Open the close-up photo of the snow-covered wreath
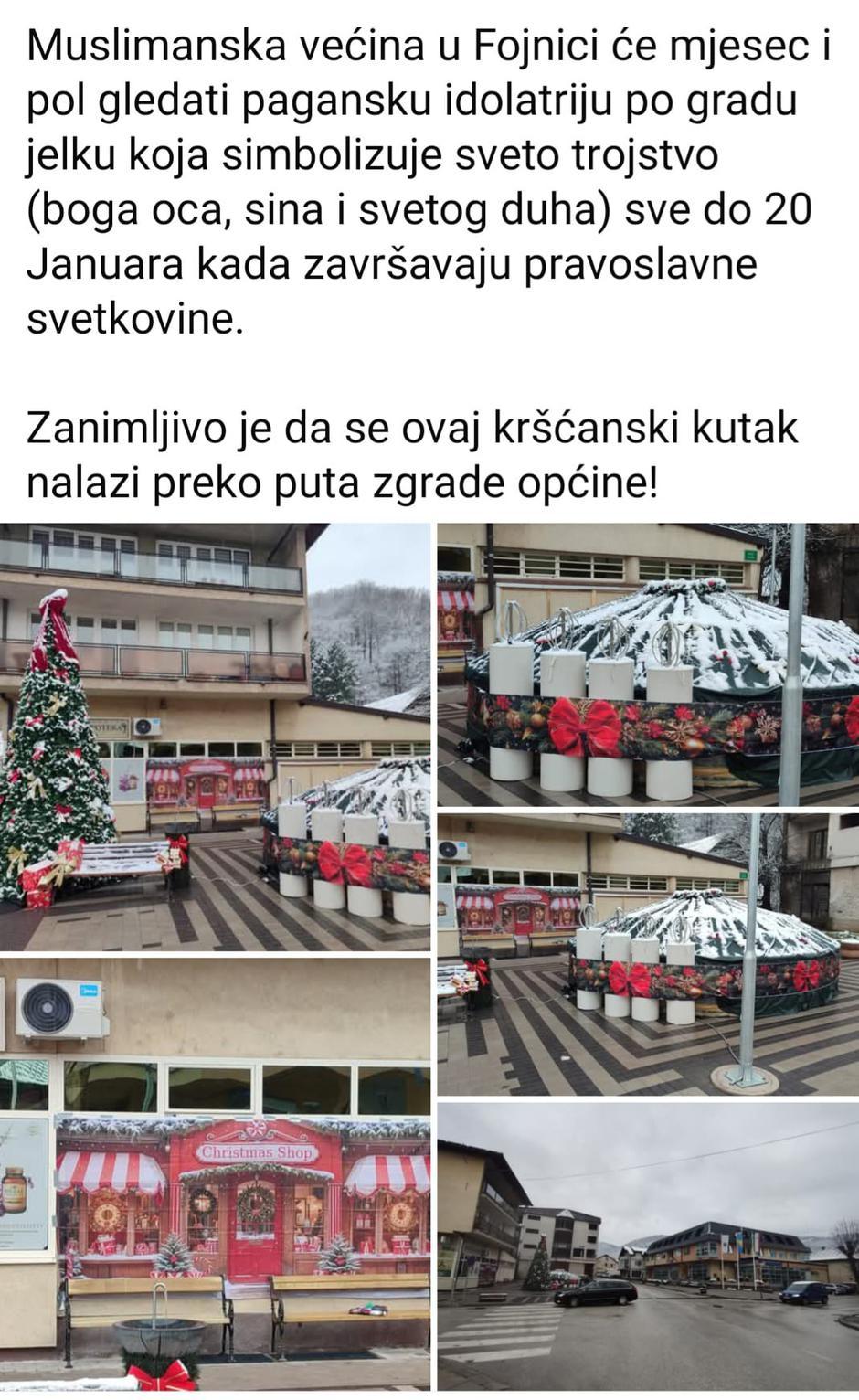This screenshot has width=859, height=1400. click(x=647, y=663)
